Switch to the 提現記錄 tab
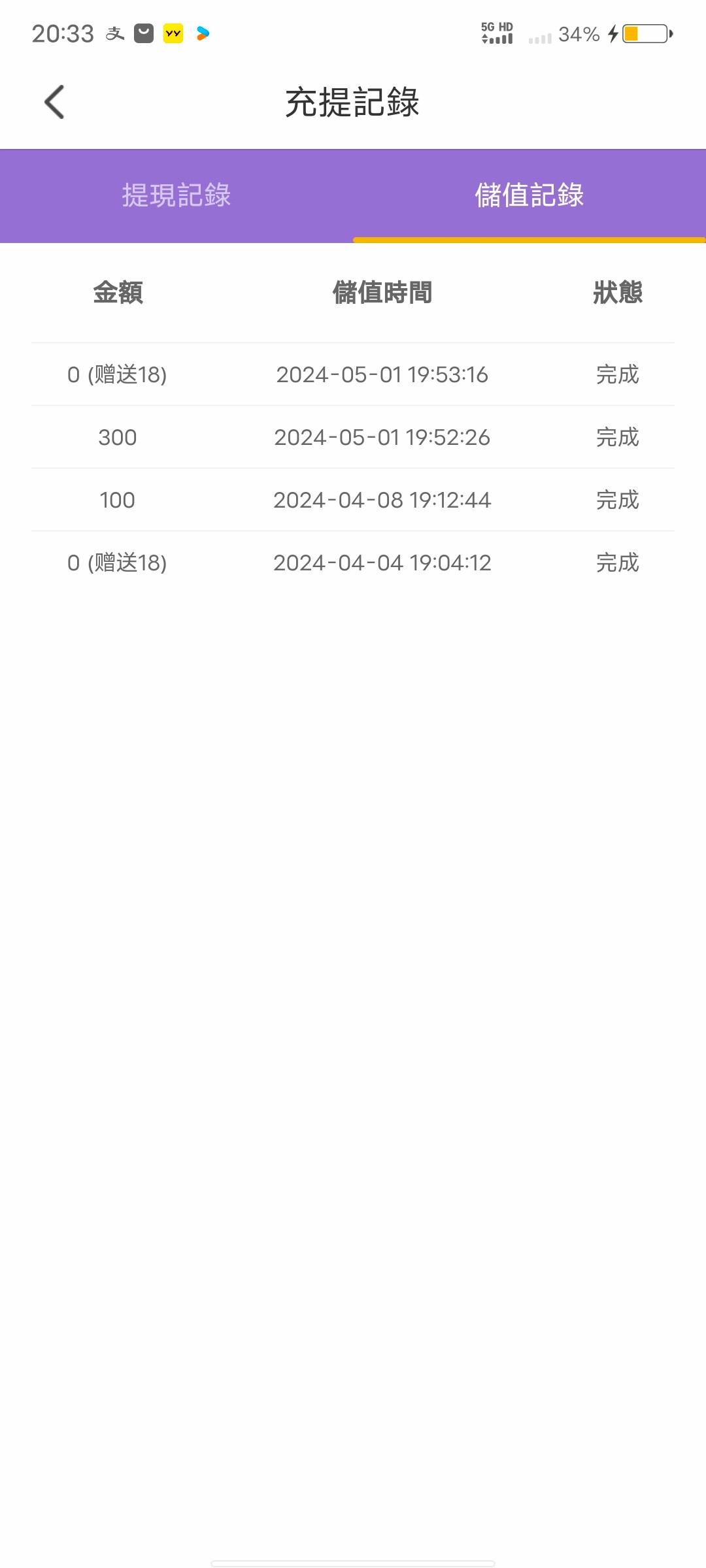Viewport: 706px width, 1568px height. click(176, 195)
